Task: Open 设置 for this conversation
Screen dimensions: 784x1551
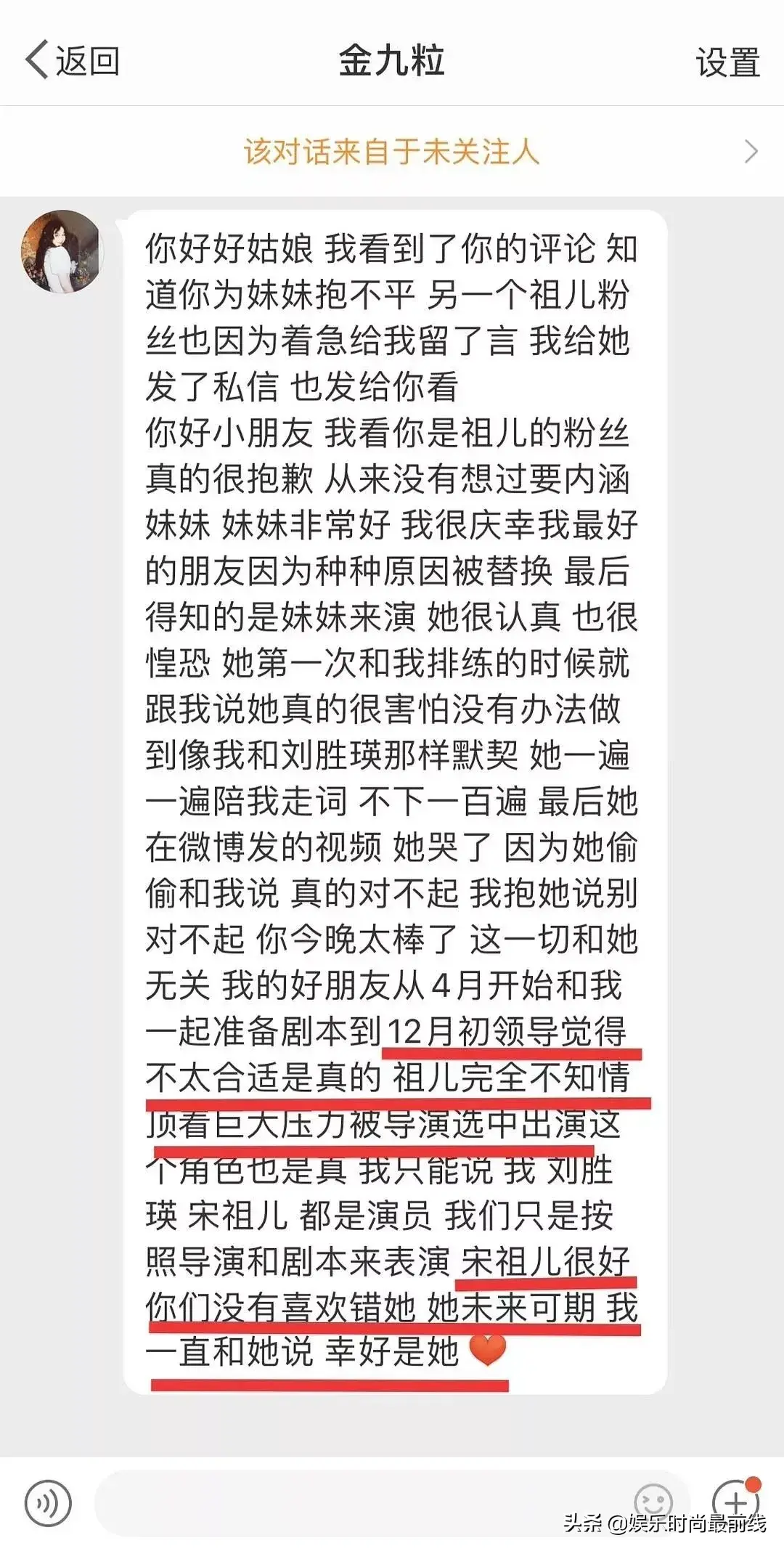Action: coord(727,62)
